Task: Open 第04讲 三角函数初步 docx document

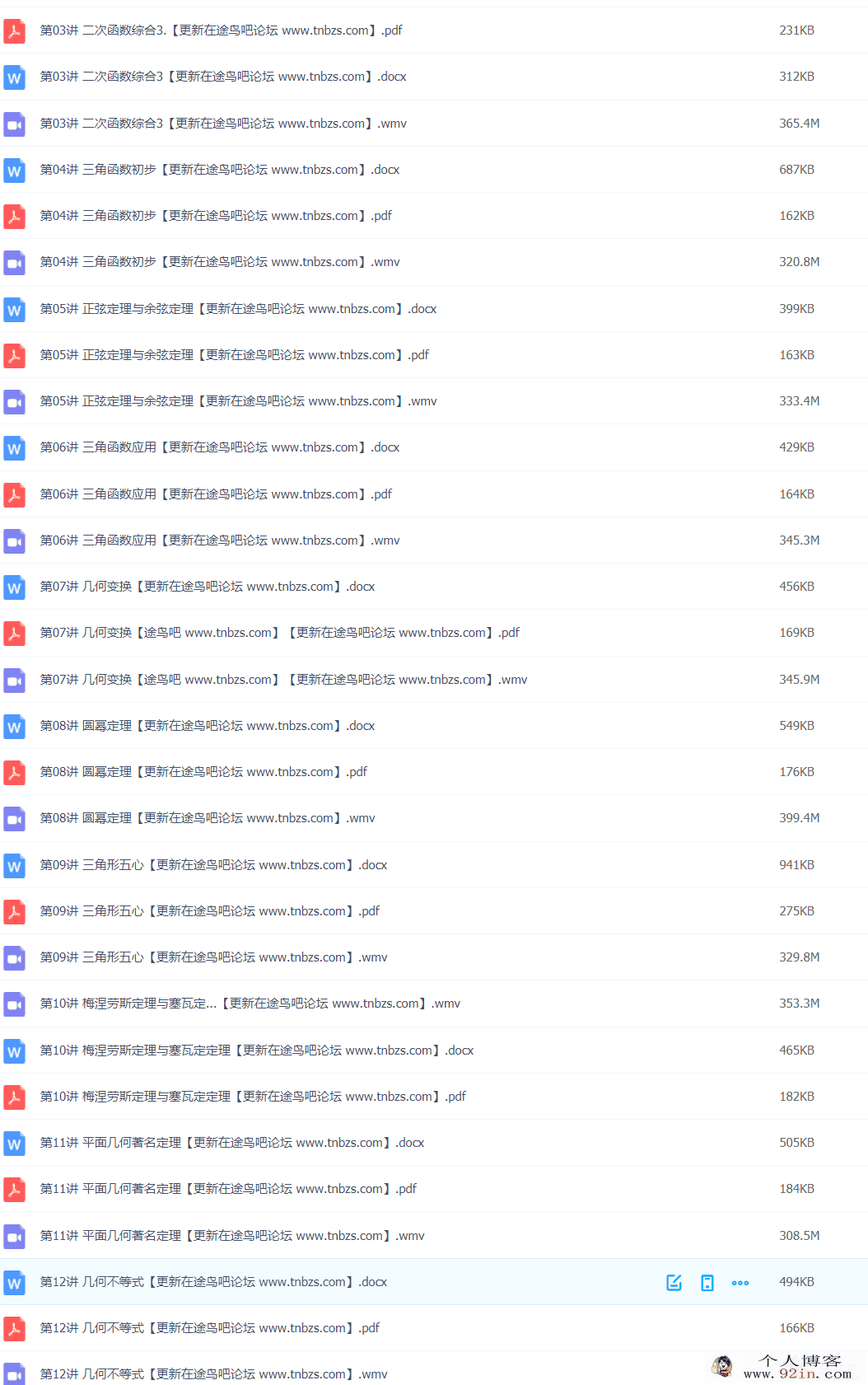Action: (x=219, y=170)
